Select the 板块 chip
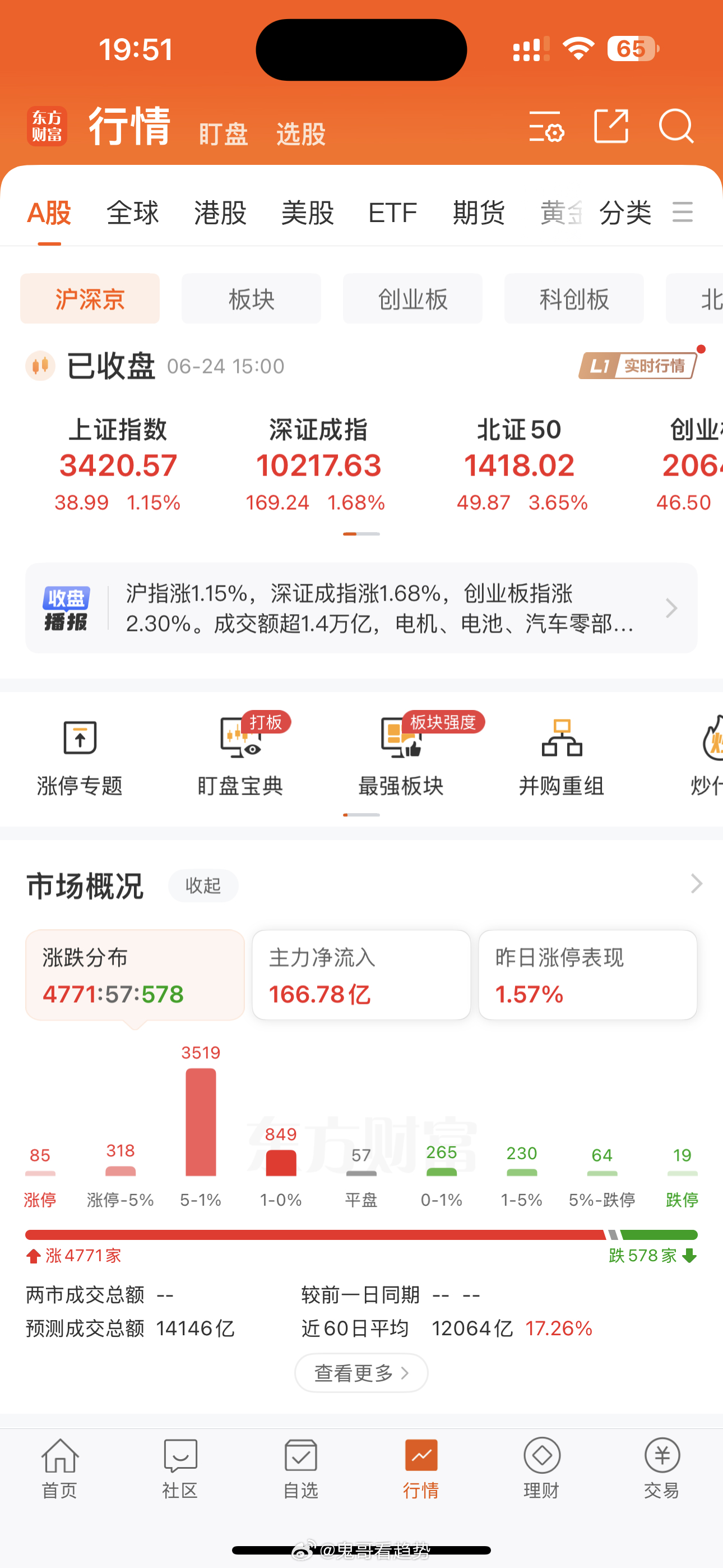 [251, 299]
